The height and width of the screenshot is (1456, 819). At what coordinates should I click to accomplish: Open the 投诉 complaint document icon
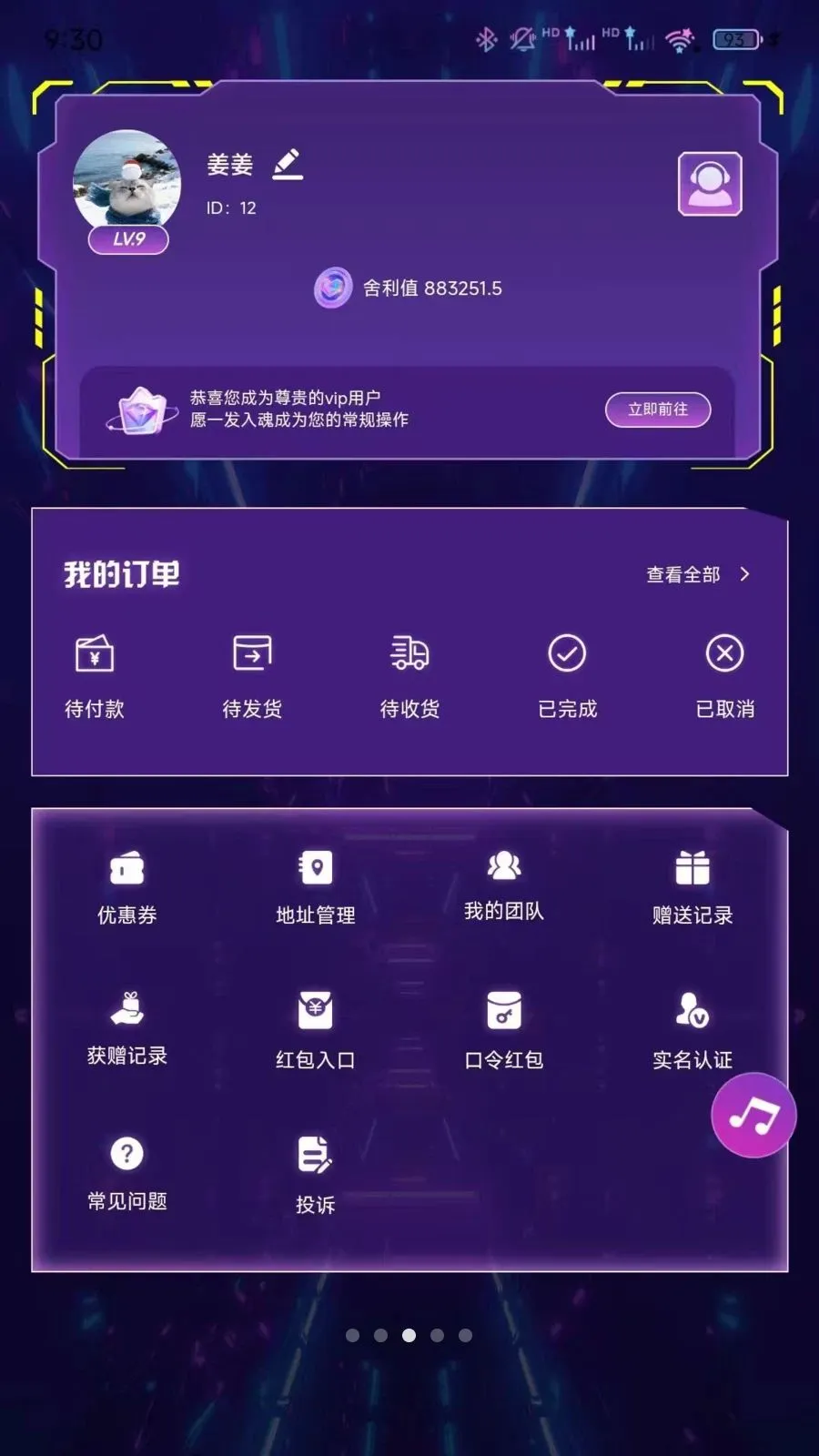pyautogui.click(x=317, y=1155)
